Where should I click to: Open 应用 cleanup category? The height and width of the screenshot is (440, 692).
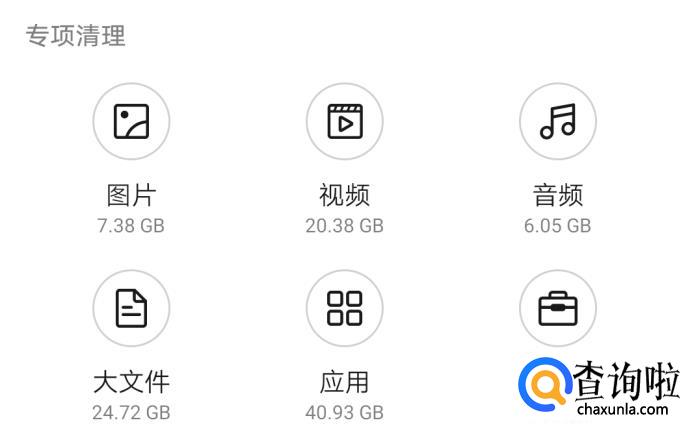344,309
